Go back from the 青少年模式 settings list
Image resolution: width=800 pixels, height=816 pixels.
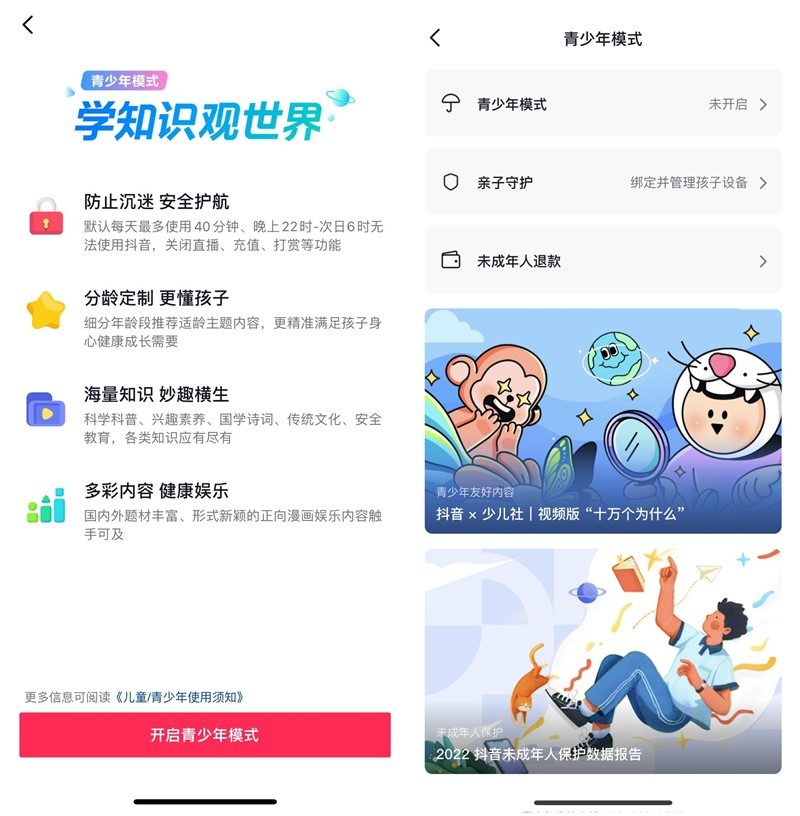click(x=435, y=38)
